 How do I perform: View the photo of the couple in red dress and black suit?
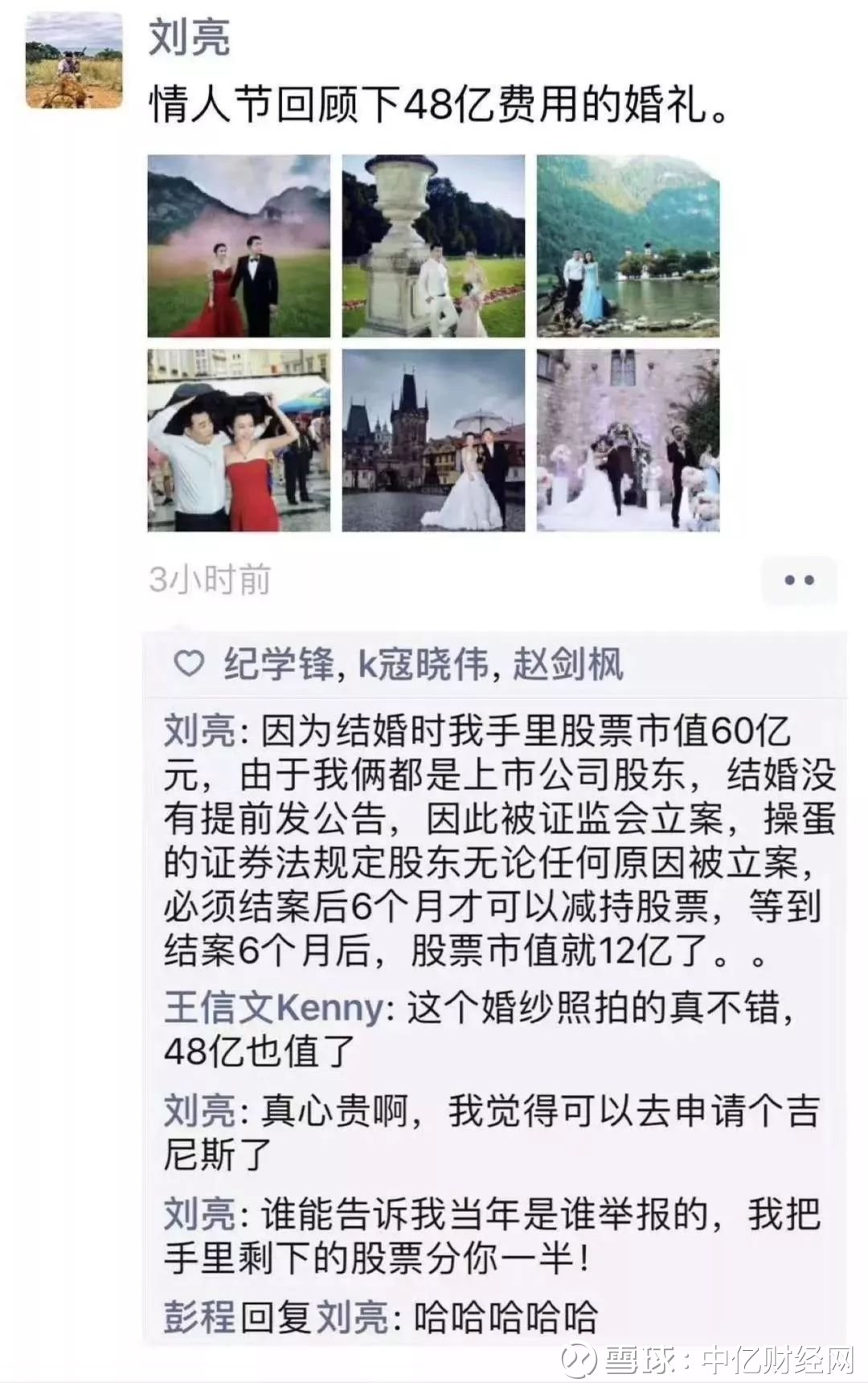pos(239,246)
